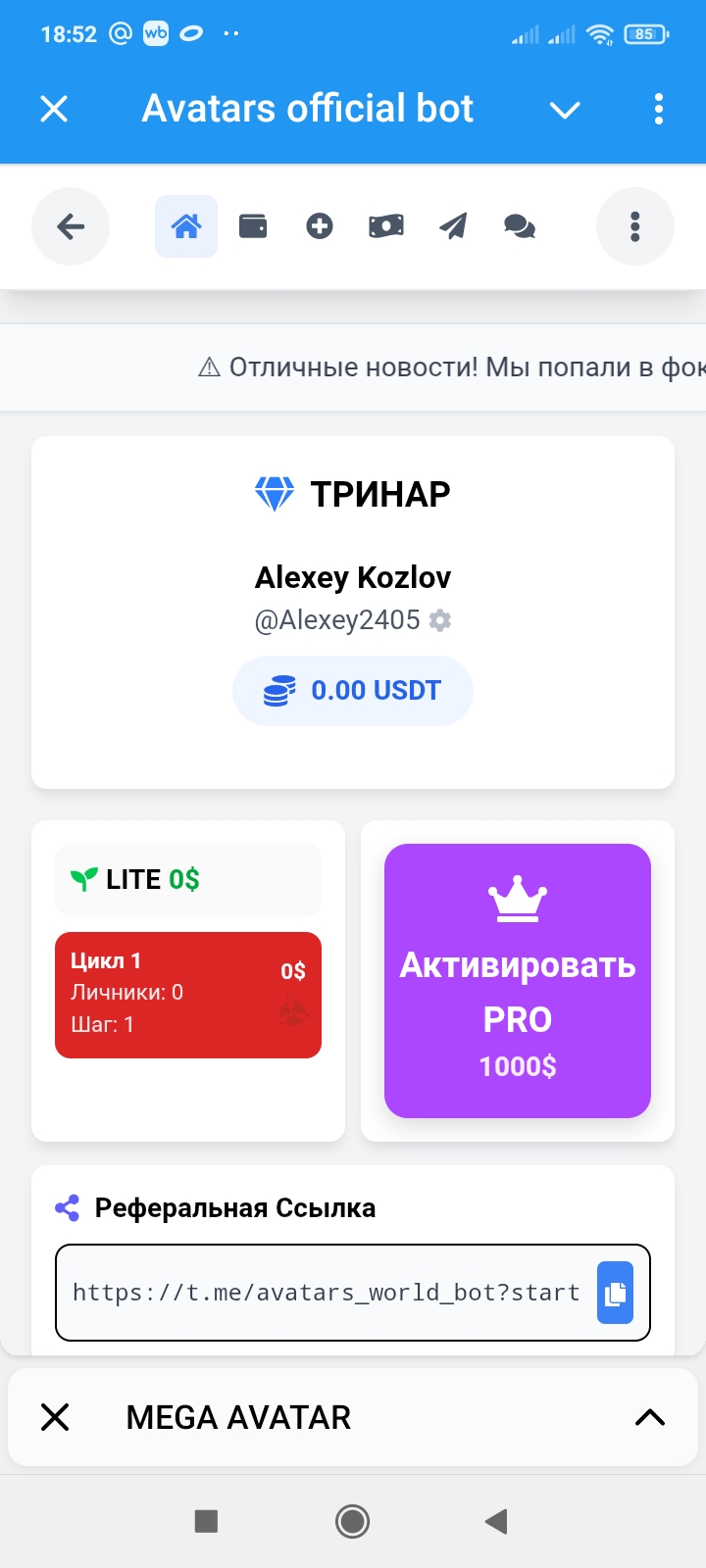Open the paper plane section
Viewport: 706px width, 1568px height.
pos(453,226)
